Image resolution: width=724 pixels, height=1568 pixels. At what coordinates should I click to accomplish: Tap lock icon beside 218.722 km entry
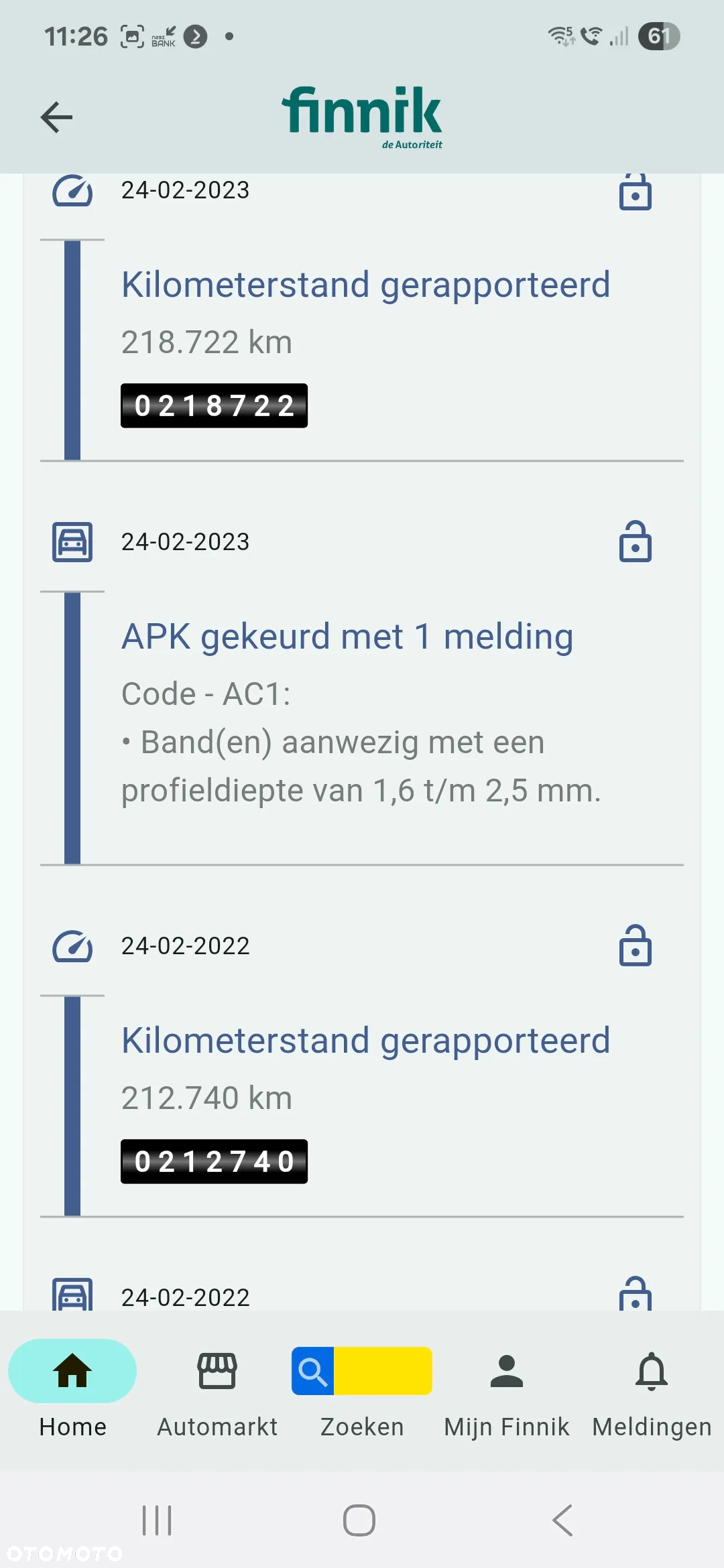click(635, 193)
